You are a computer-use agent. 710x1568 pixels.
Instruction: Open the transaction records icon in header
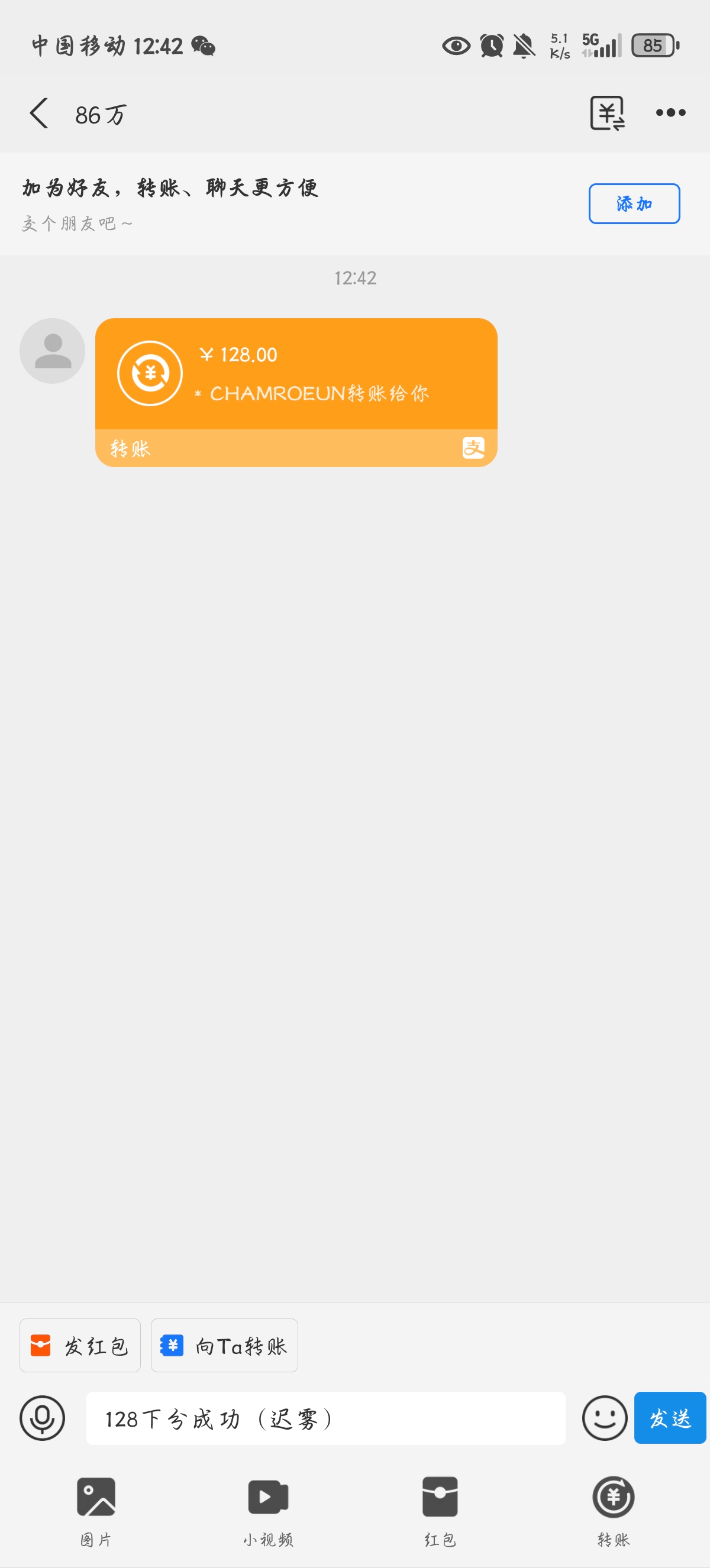point(607,112)
